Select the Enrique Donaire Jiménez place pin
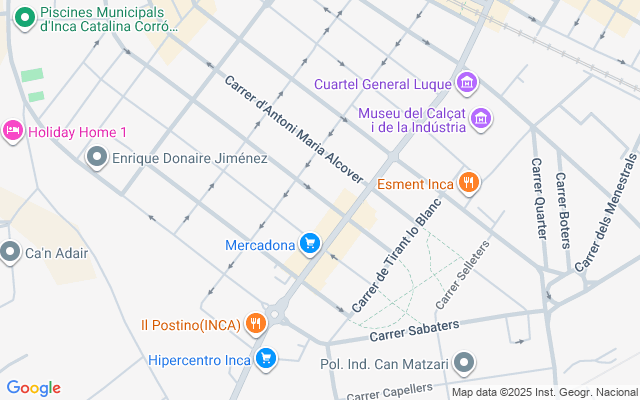Screen dimensions: 640x400 [x=97, y=157]
